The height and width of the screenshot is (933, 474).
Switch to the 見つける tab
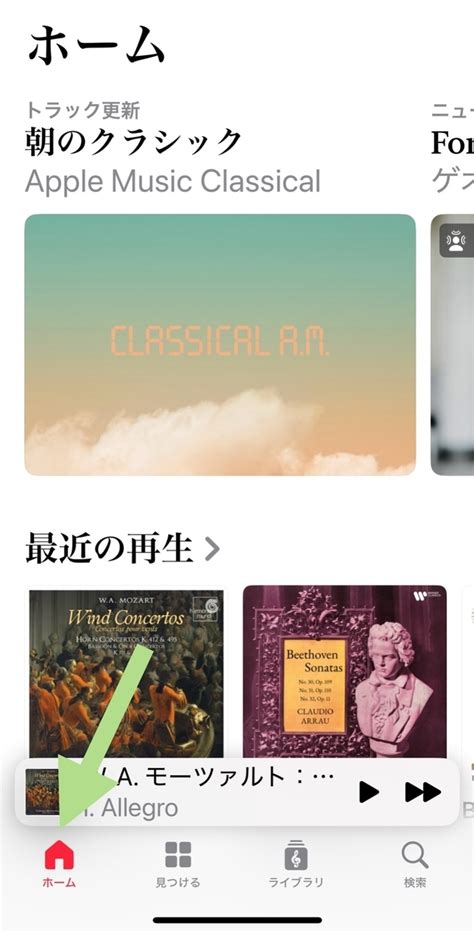(x=178, y=864)
